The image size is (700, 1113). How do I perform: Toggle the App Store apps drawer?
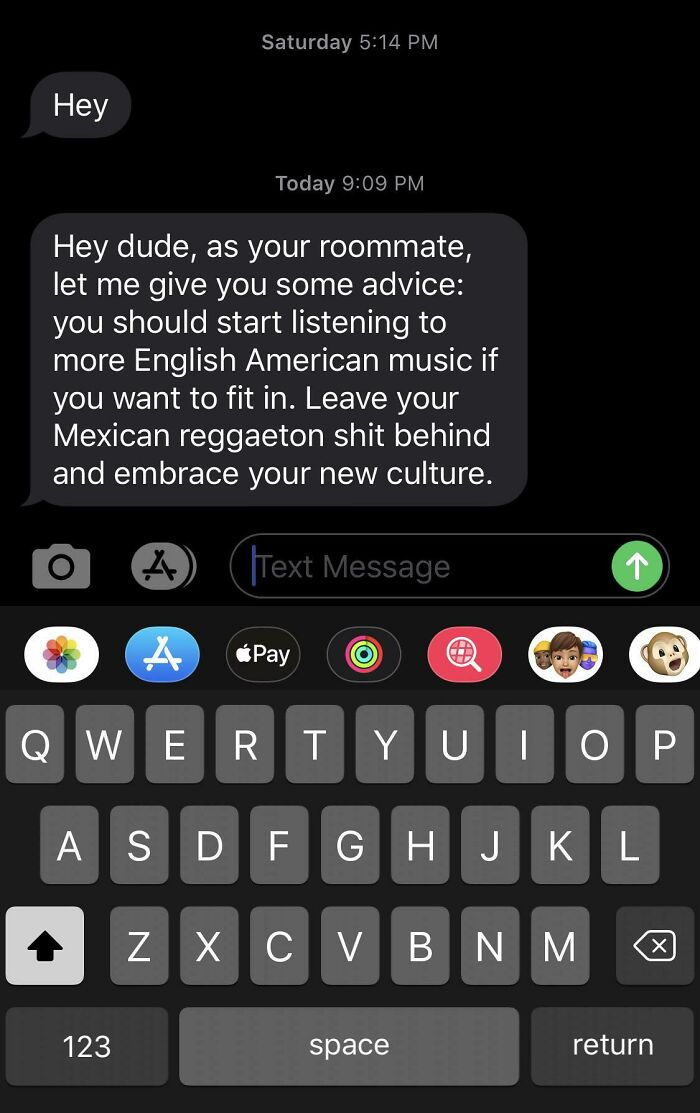tap(163, 567)
